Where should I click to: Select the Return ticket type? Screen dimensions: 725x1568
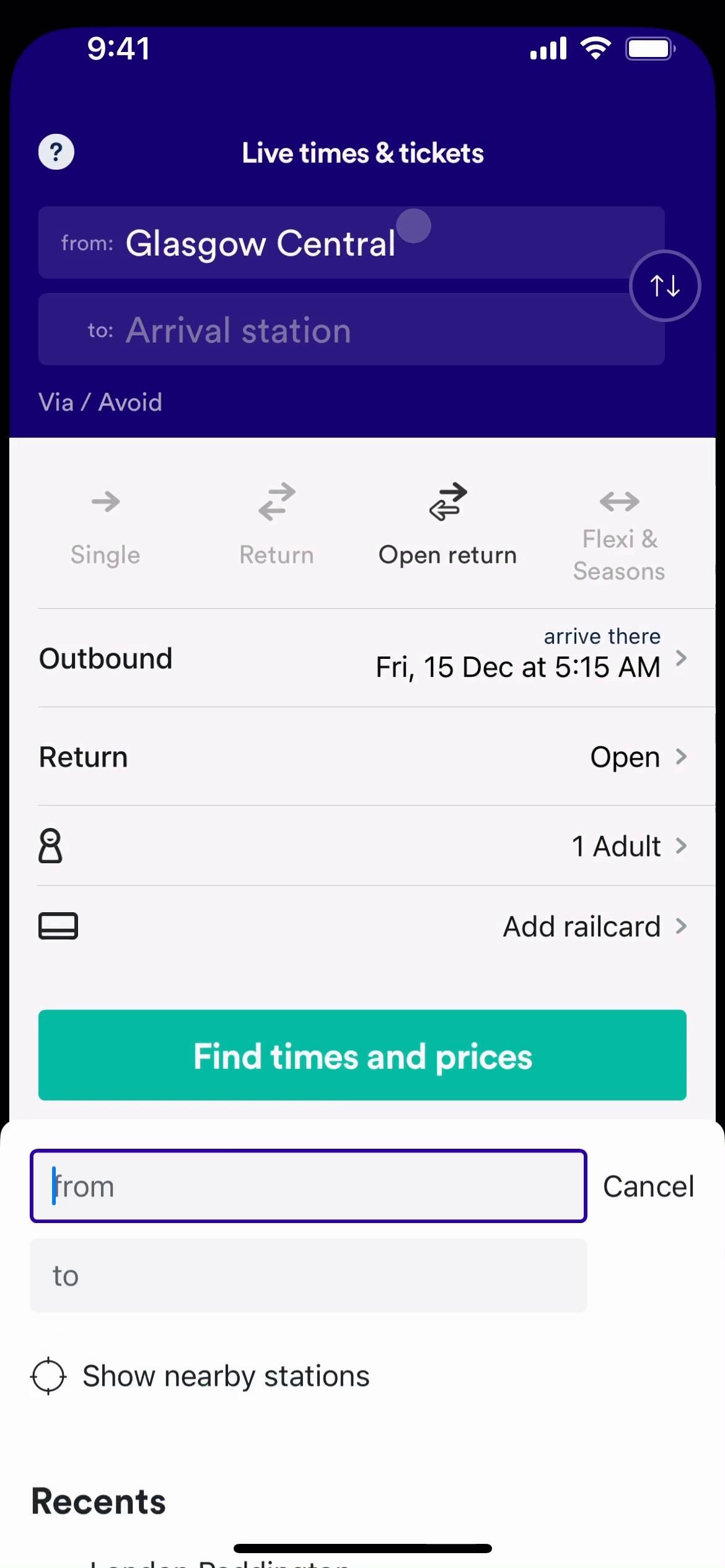pyautogui.click(x=276, y=526)
